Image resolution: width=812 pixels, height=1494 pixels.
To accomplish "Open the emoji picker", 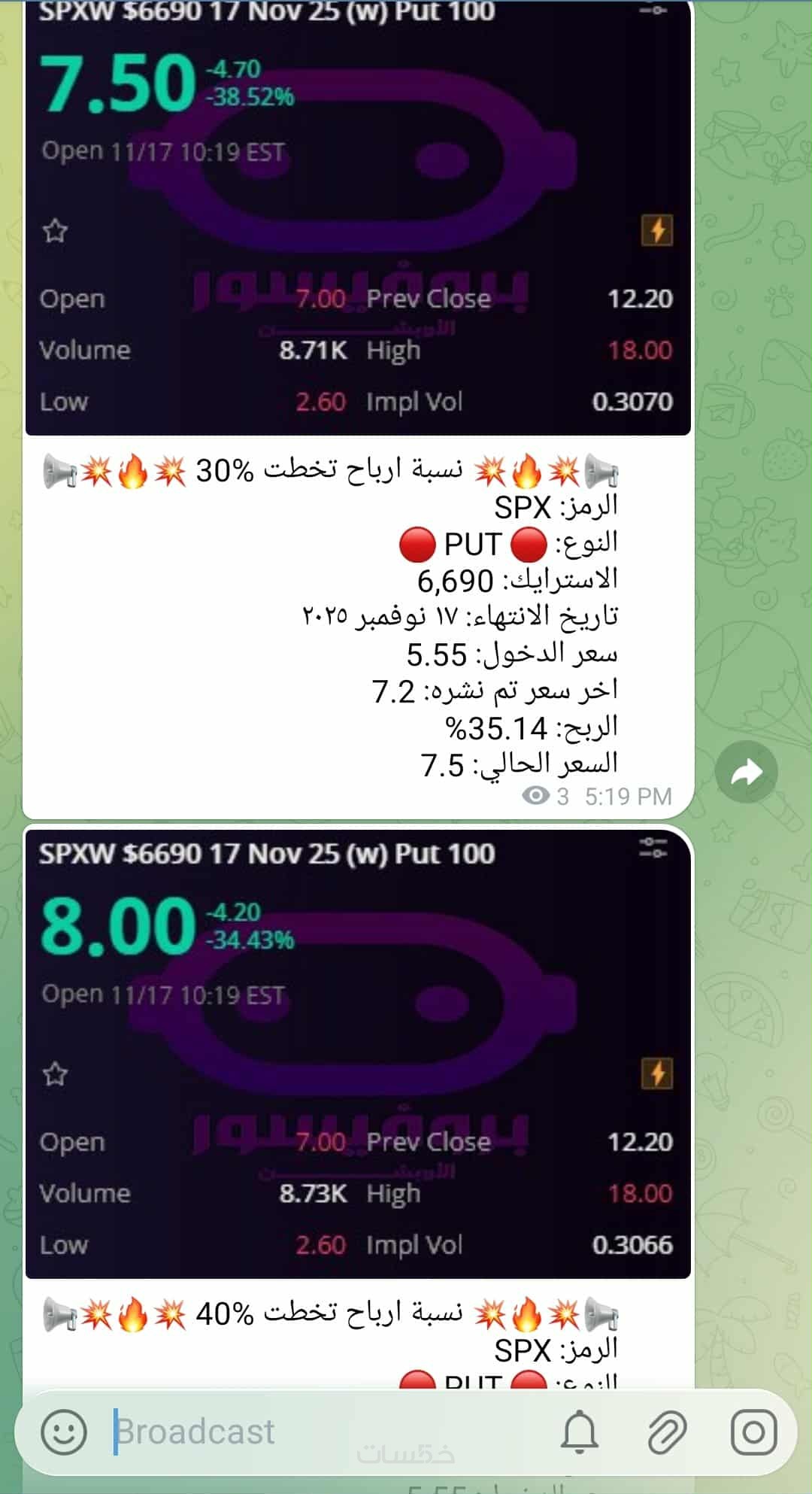I will (64, 1432).
